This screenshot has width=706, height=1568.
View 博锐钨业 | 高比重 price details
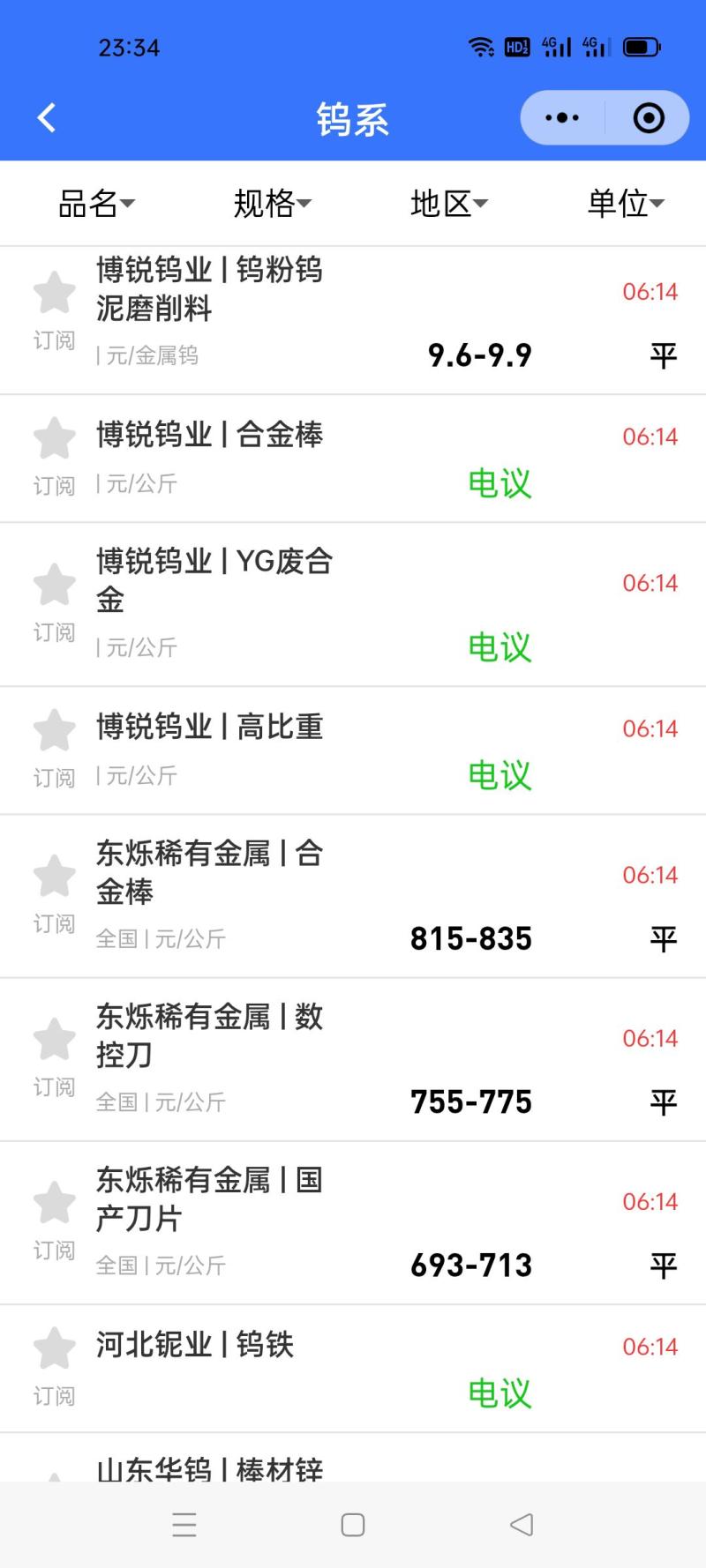click(x=210, y=727)
